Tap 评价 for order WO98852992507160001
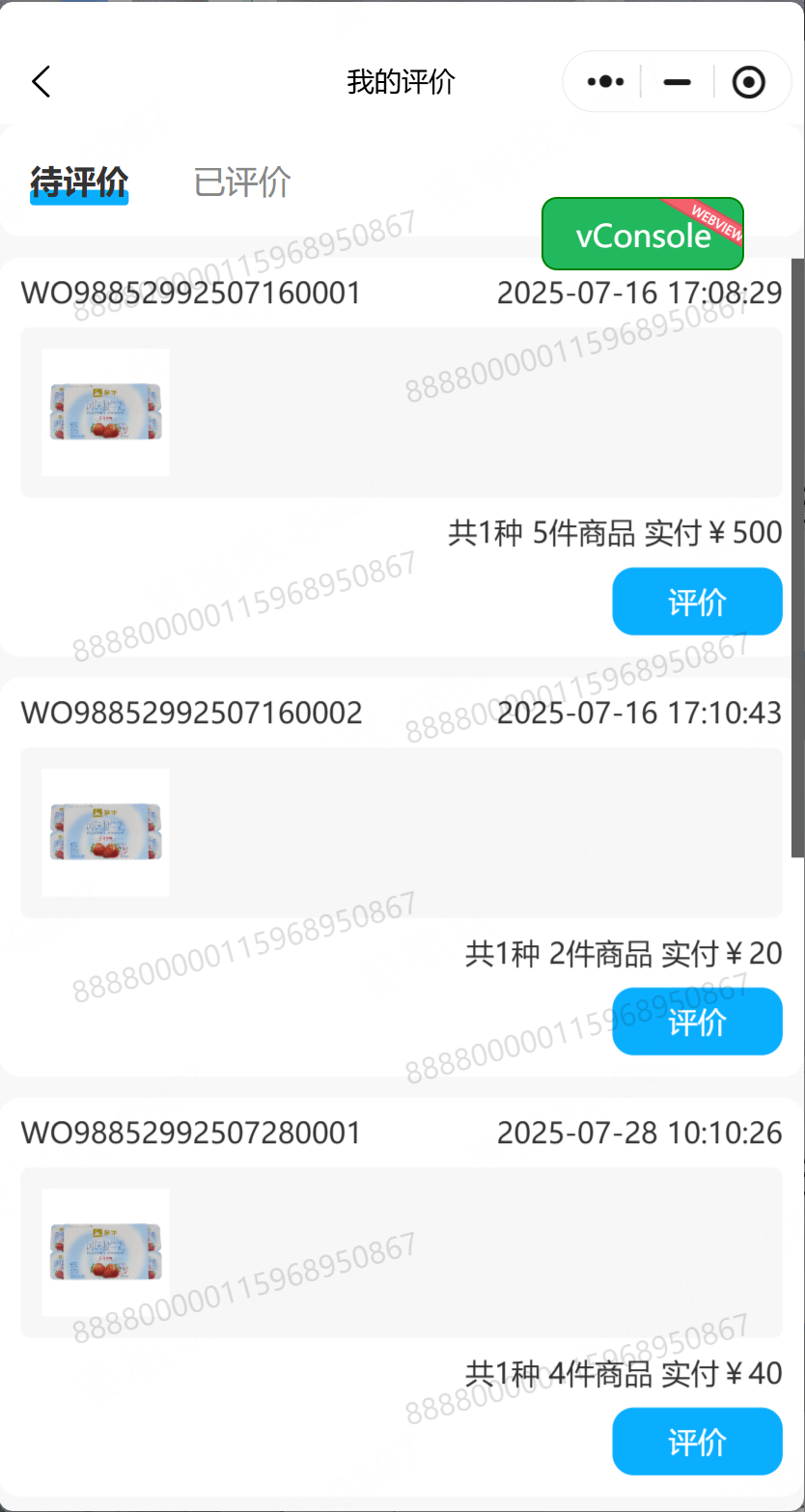This screenshot has width=805, height=1512. [697, 602]
